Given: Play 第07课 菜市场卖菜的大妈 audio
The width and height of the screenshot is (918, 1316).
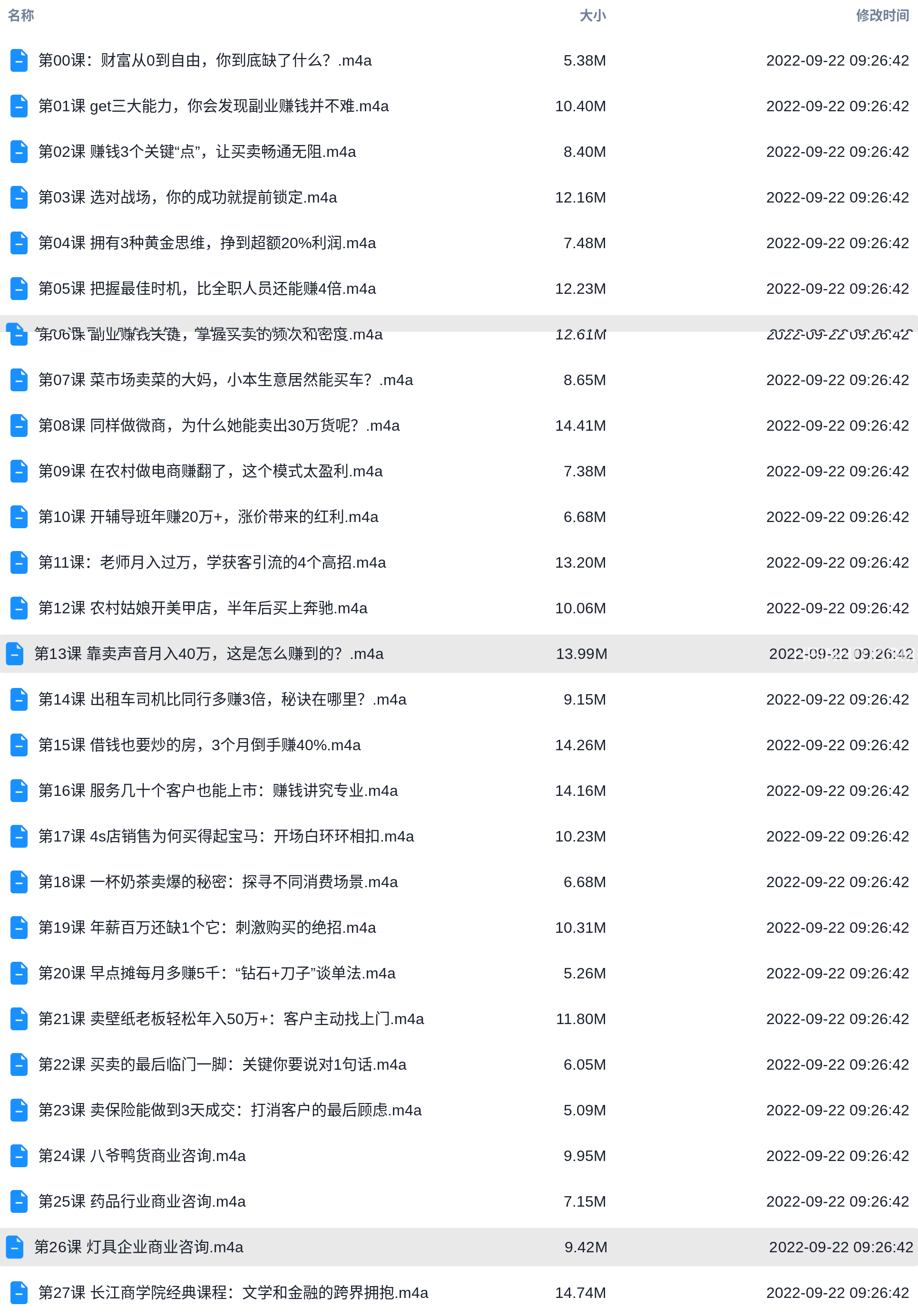Looking at the screenshot, I should [x=225, y=380].
